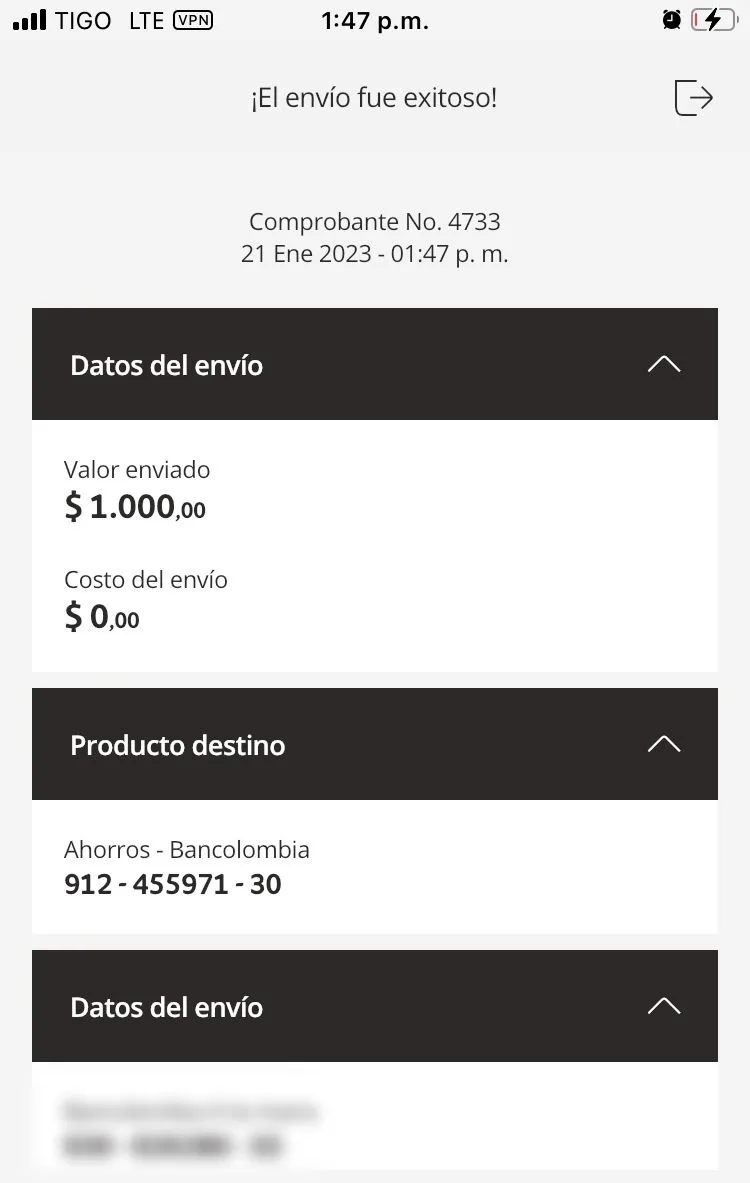Collapse the Producto destino section

664,744
